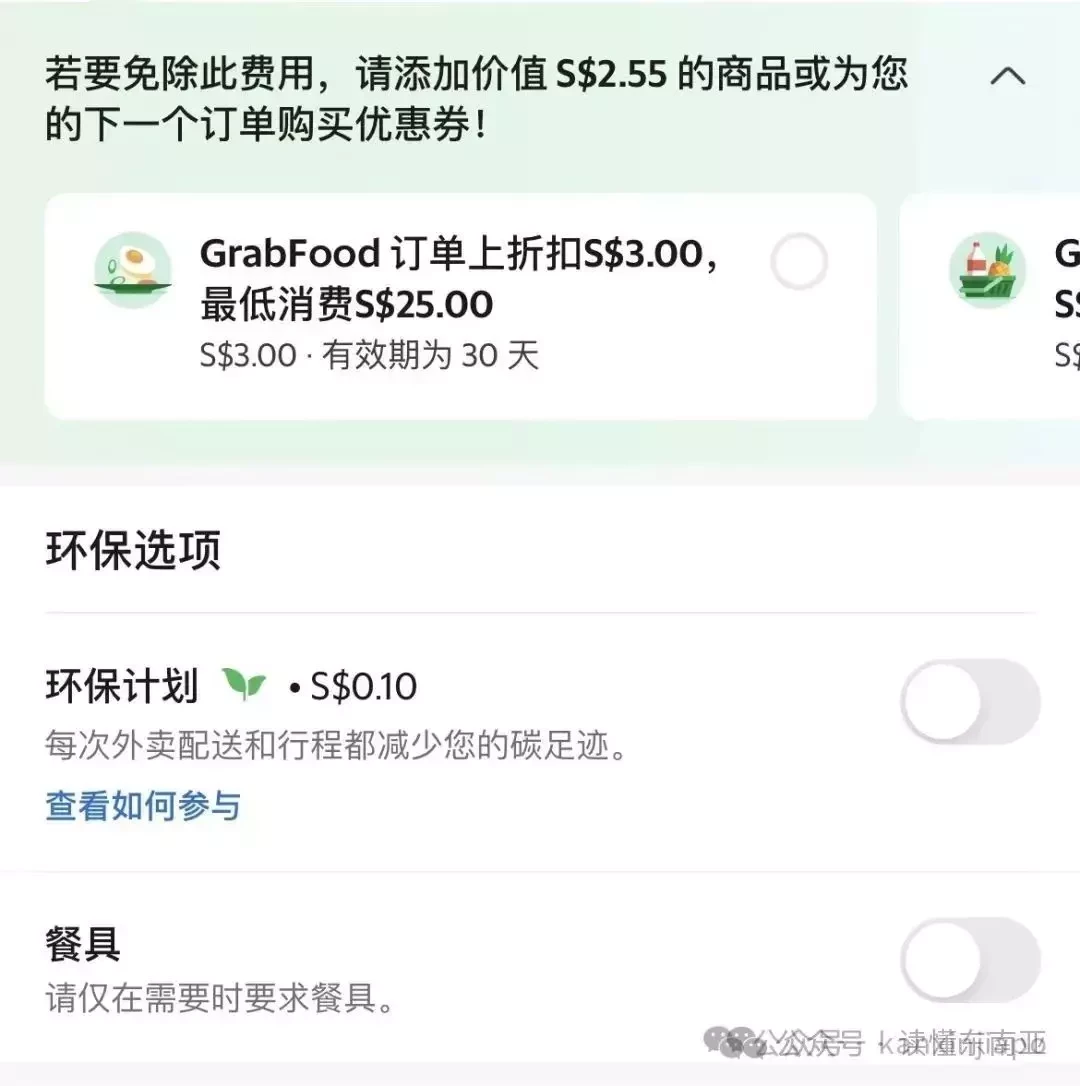Turn on the 餐具 cutlery switch
1080x1086 pixels.
[970, 960]
